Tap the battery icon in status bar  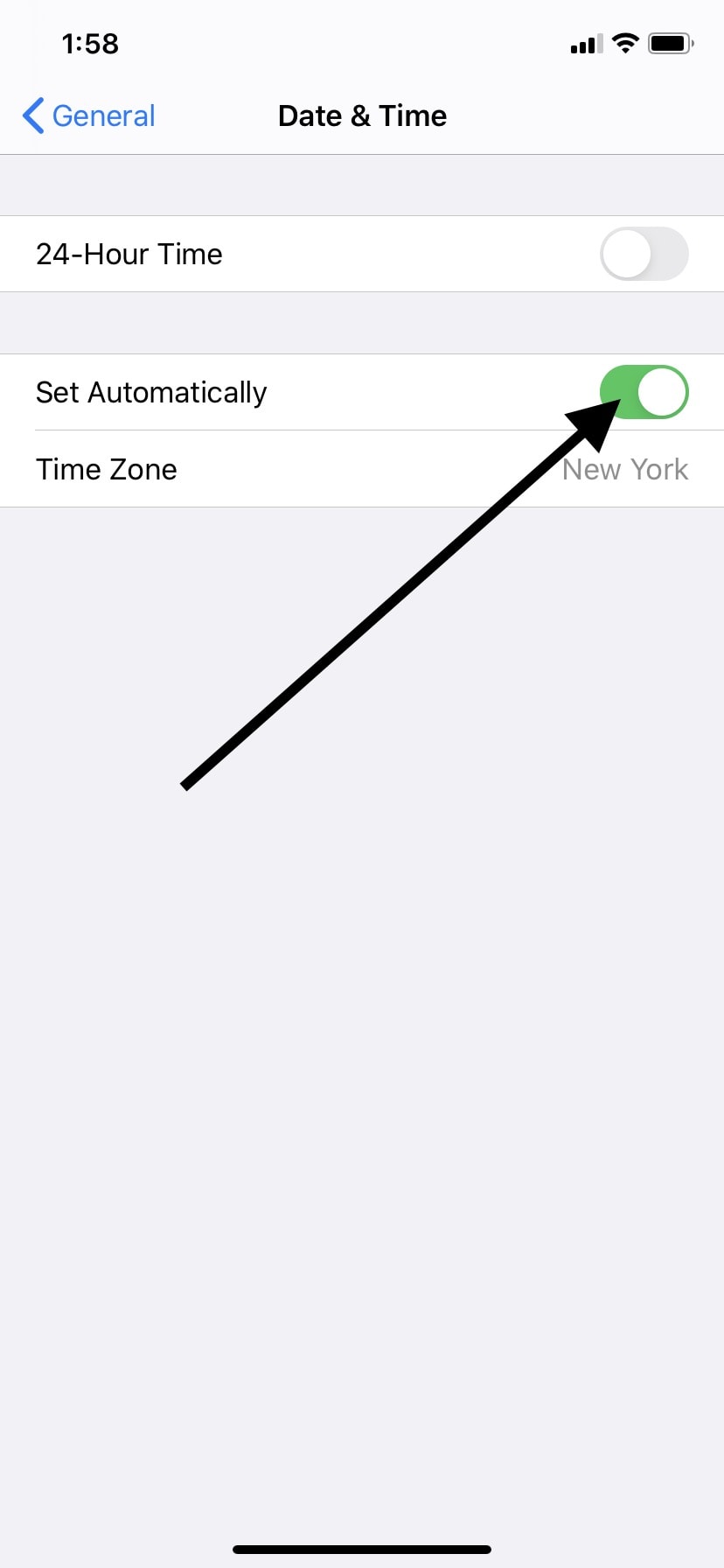click(670, 44)
